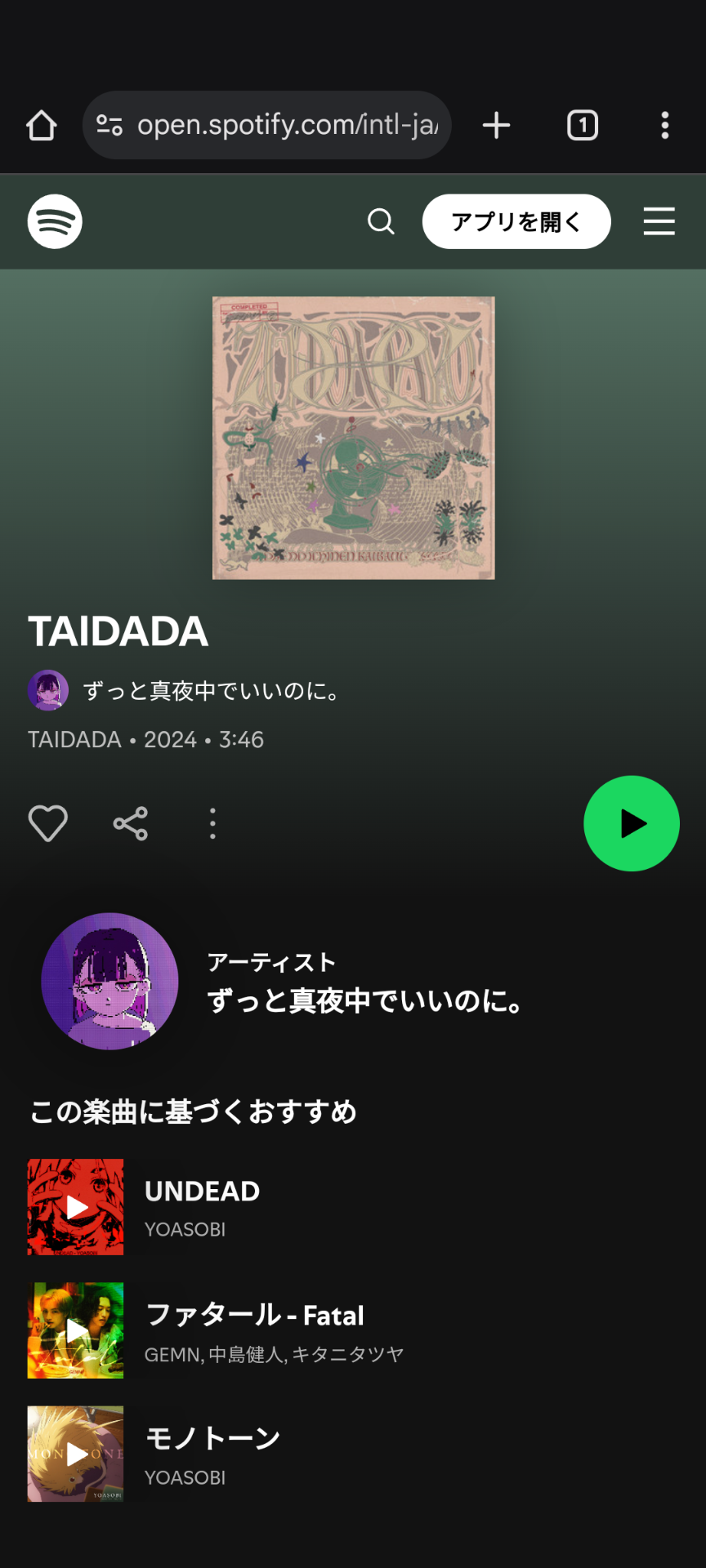Play TAIDADA with the green button

631,823
